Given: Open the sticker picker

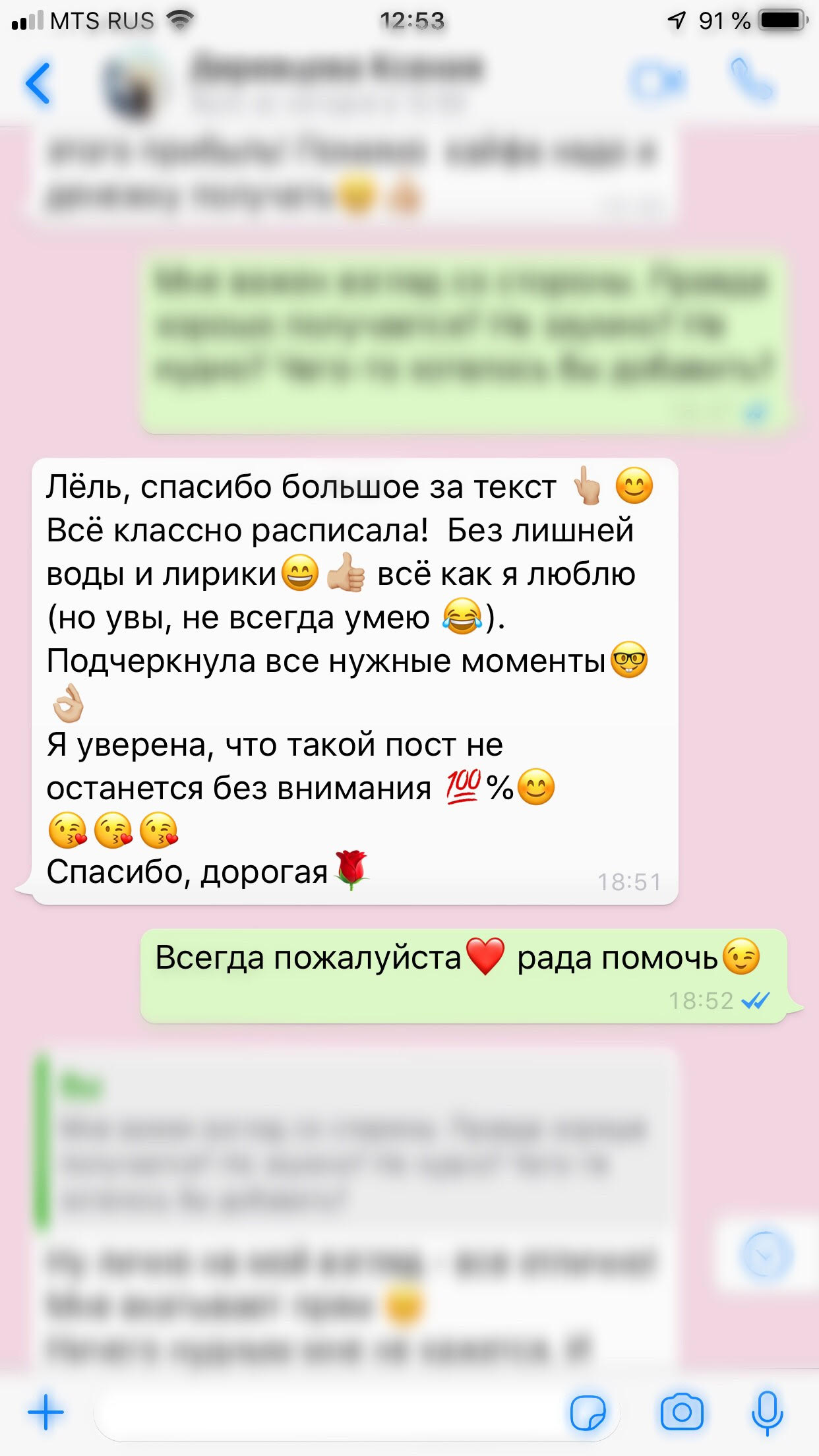Looking at the screenshot, I should click(588, 1412).
